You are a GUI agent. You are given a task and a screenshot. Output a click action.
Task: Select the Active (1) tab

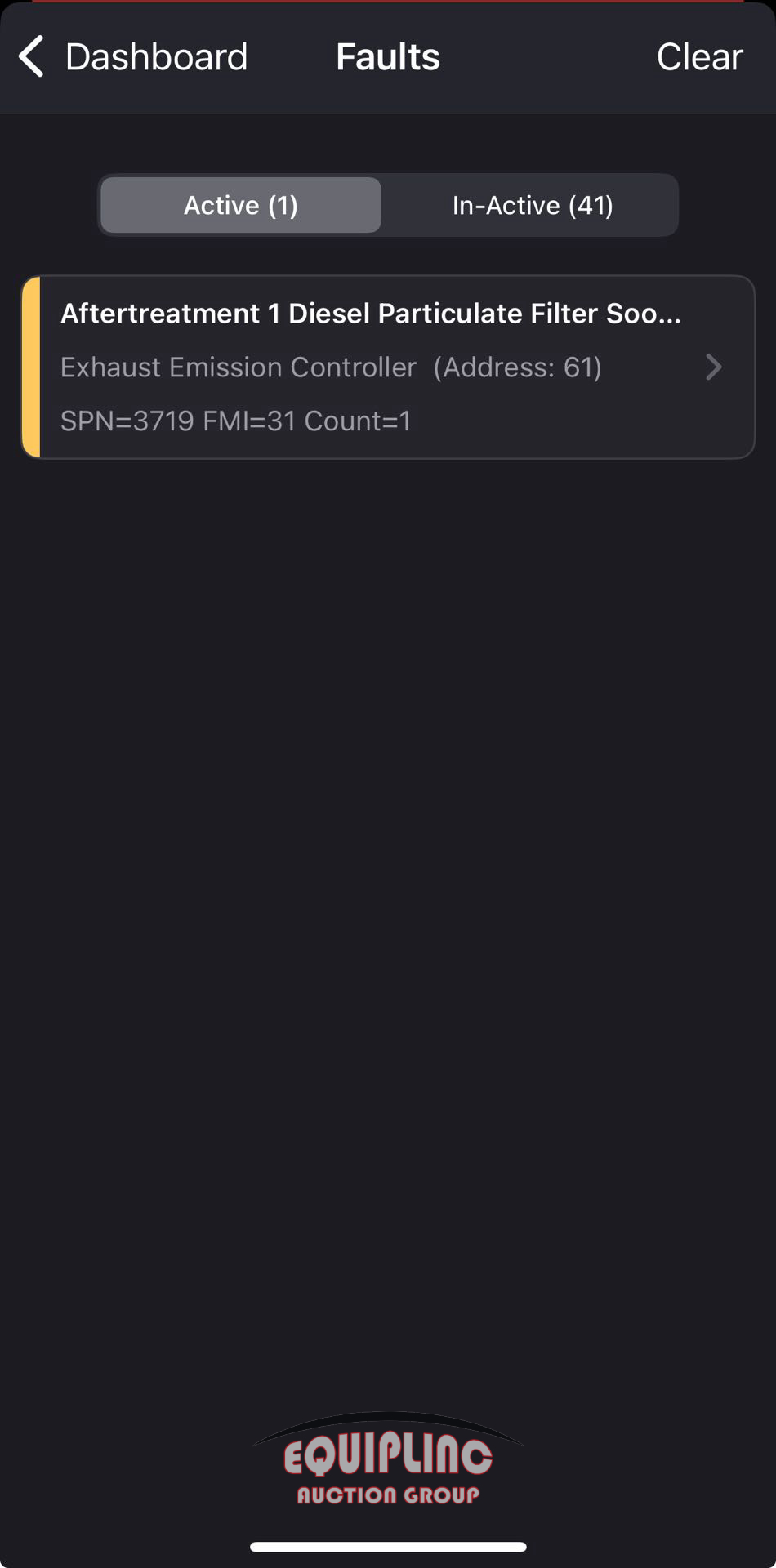click(x=241, y=205)
